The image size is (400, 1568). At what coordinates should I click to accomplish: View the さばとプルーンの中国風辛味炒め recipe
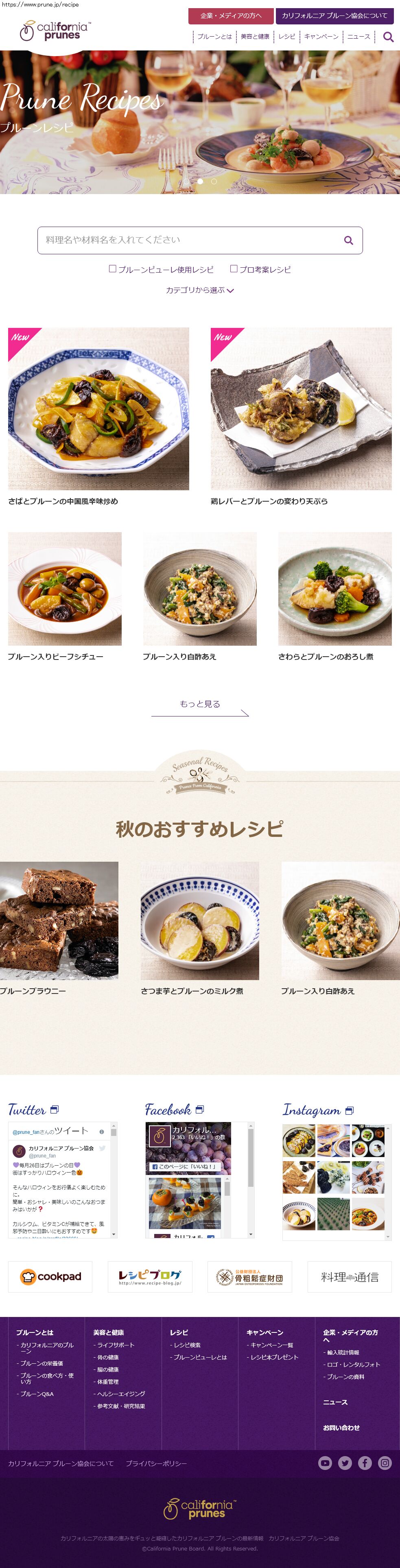[98, 409]
